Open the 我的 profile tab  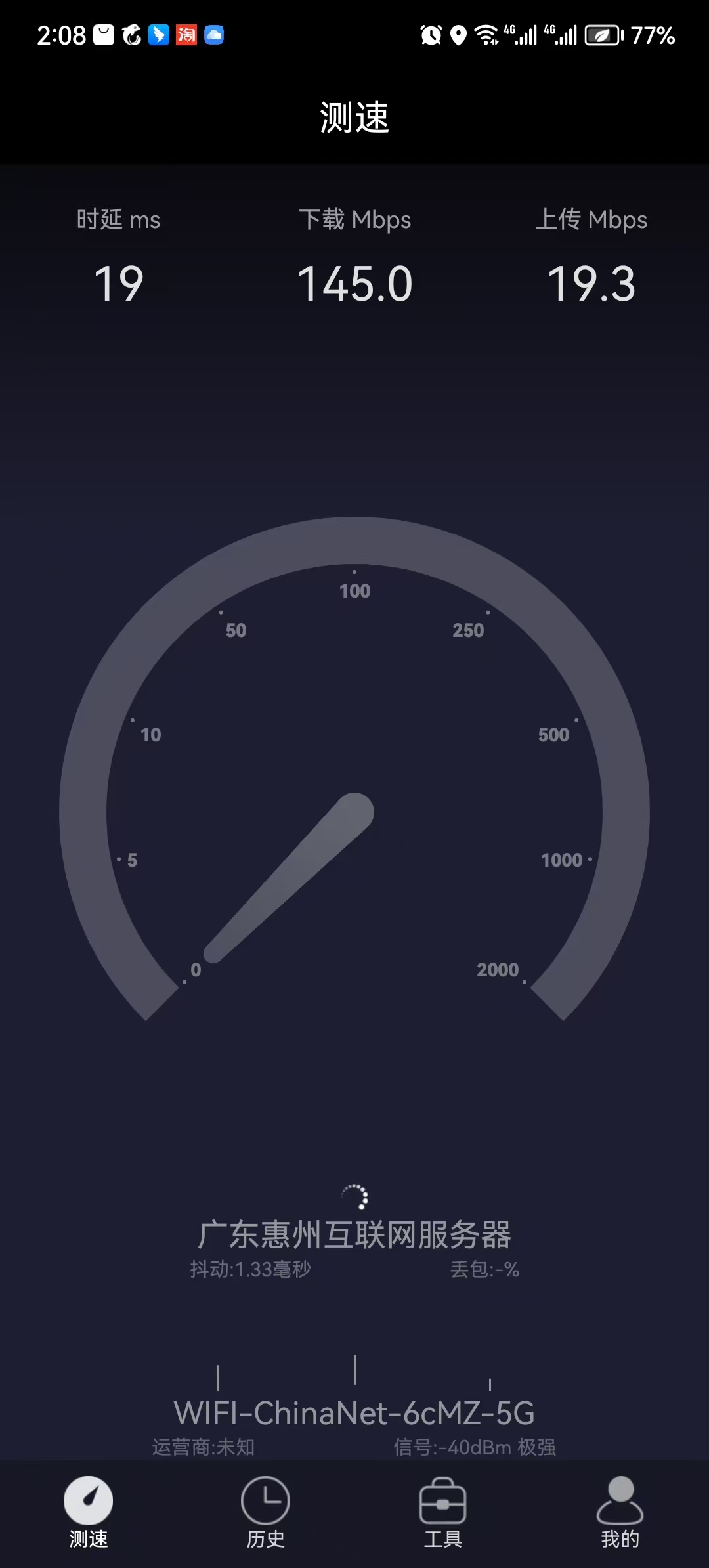620,1510
